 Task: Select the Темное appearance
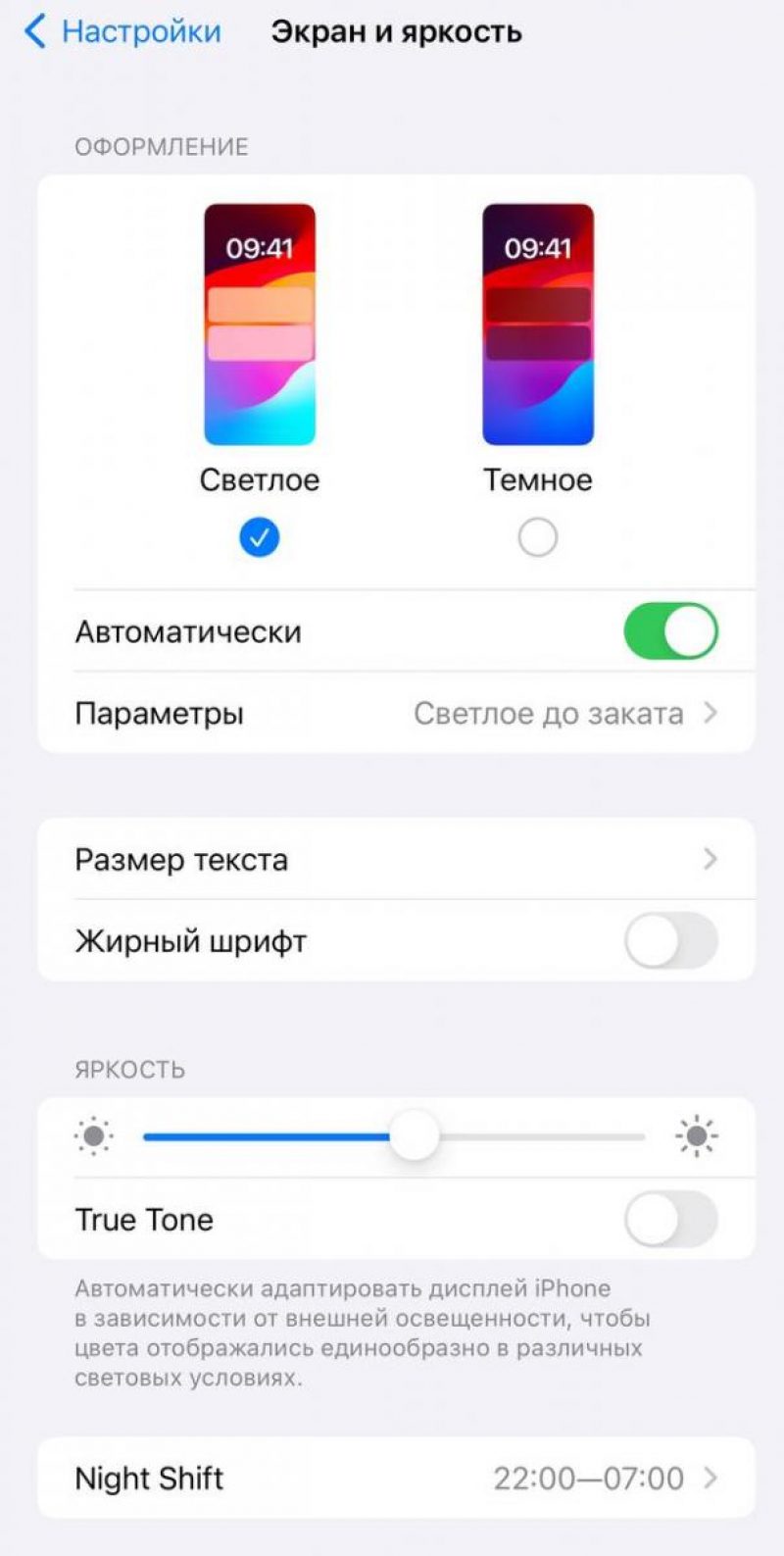click(x=537, y=537)
